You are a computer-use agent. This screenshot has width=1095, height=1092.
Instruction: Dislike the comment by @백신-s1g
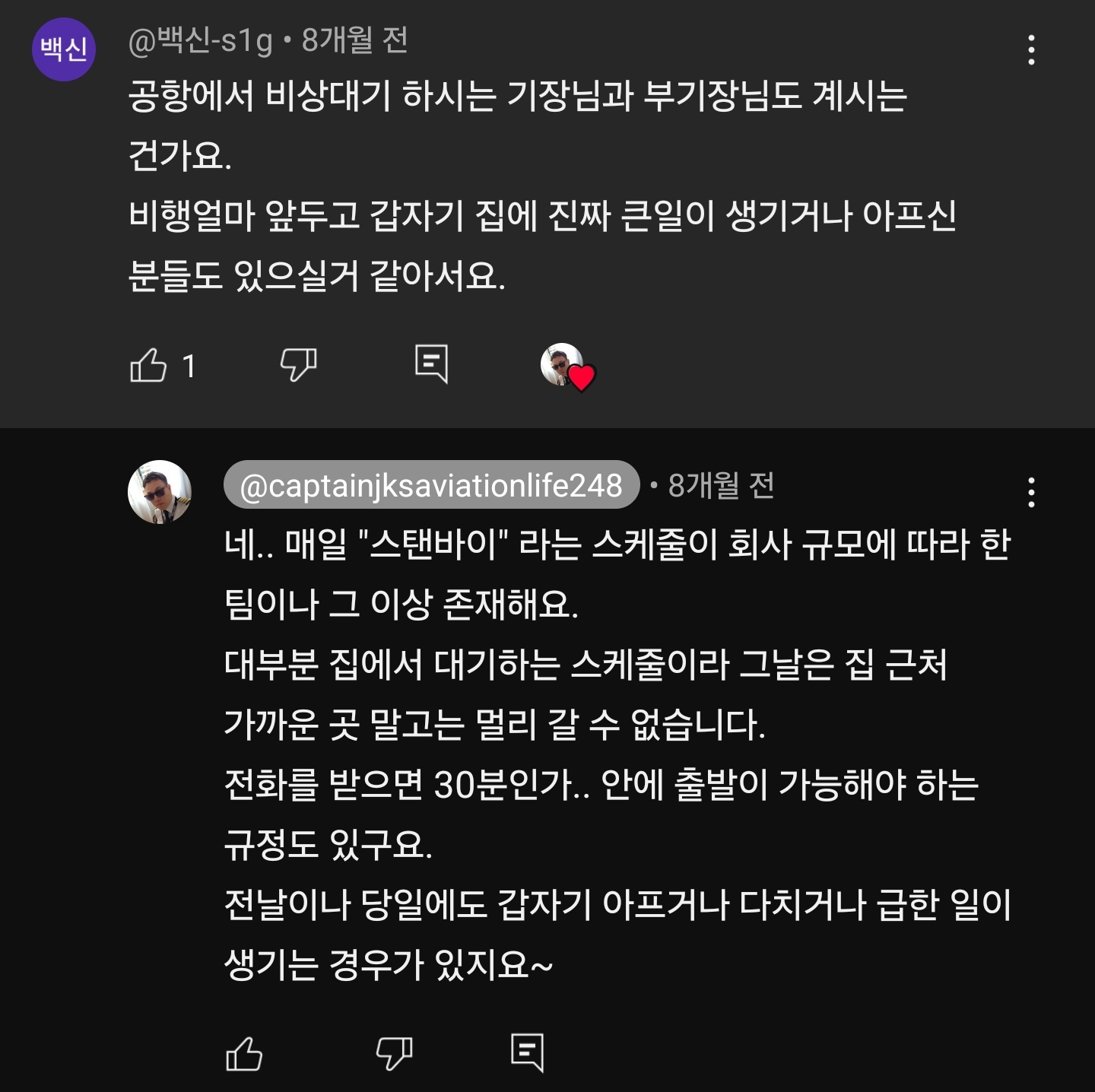tap(298, 365)
